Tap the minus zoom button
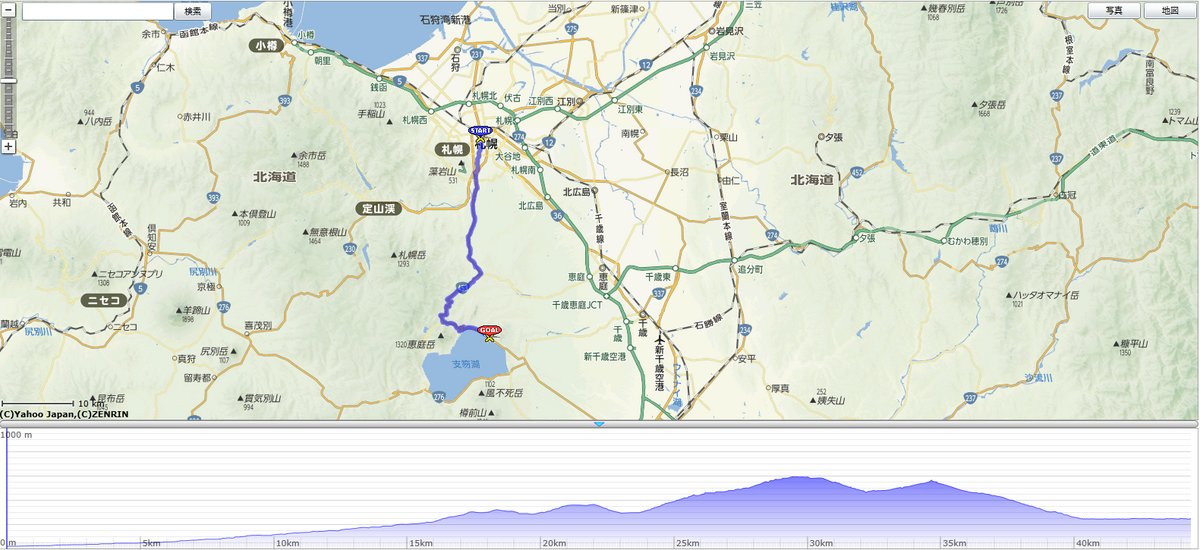The image size is (1200, 550). [x=8, y=10]
